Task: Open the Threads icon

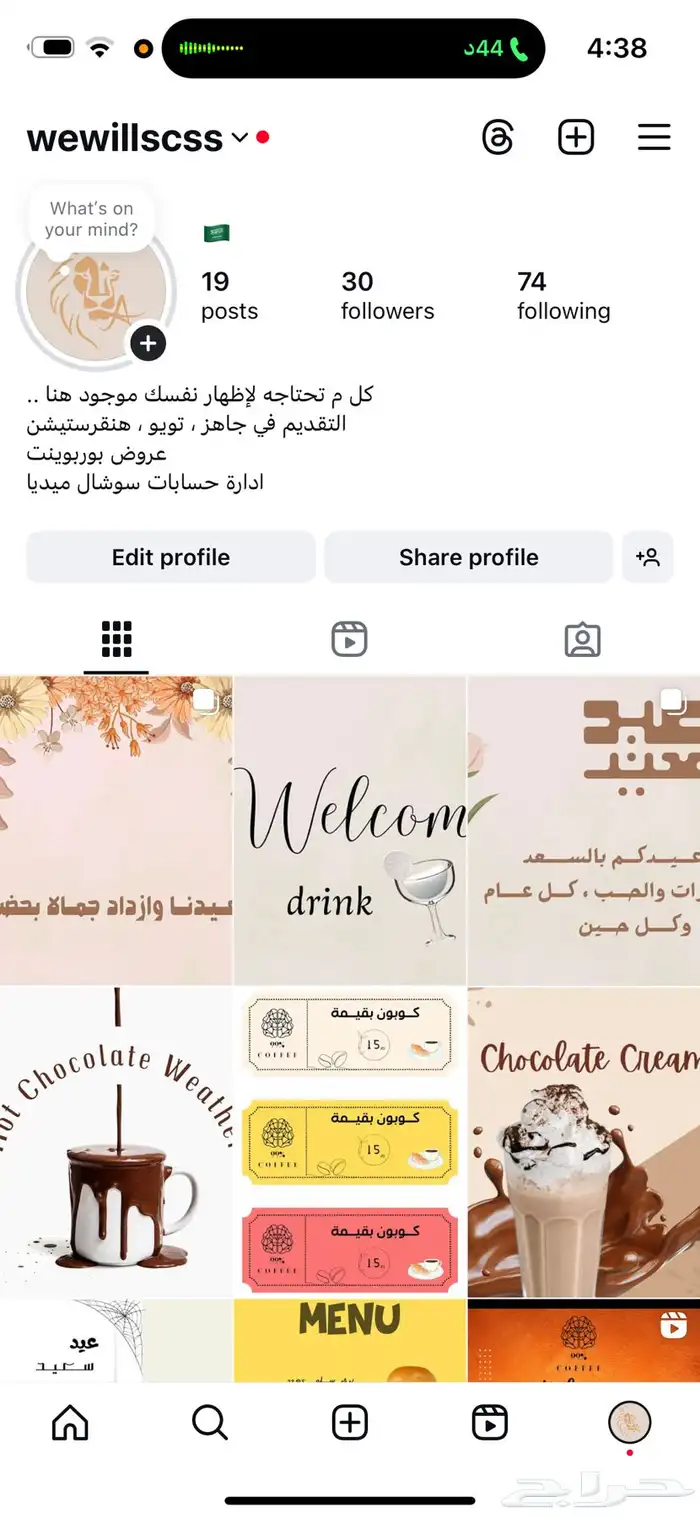Action: click(497, 137)
